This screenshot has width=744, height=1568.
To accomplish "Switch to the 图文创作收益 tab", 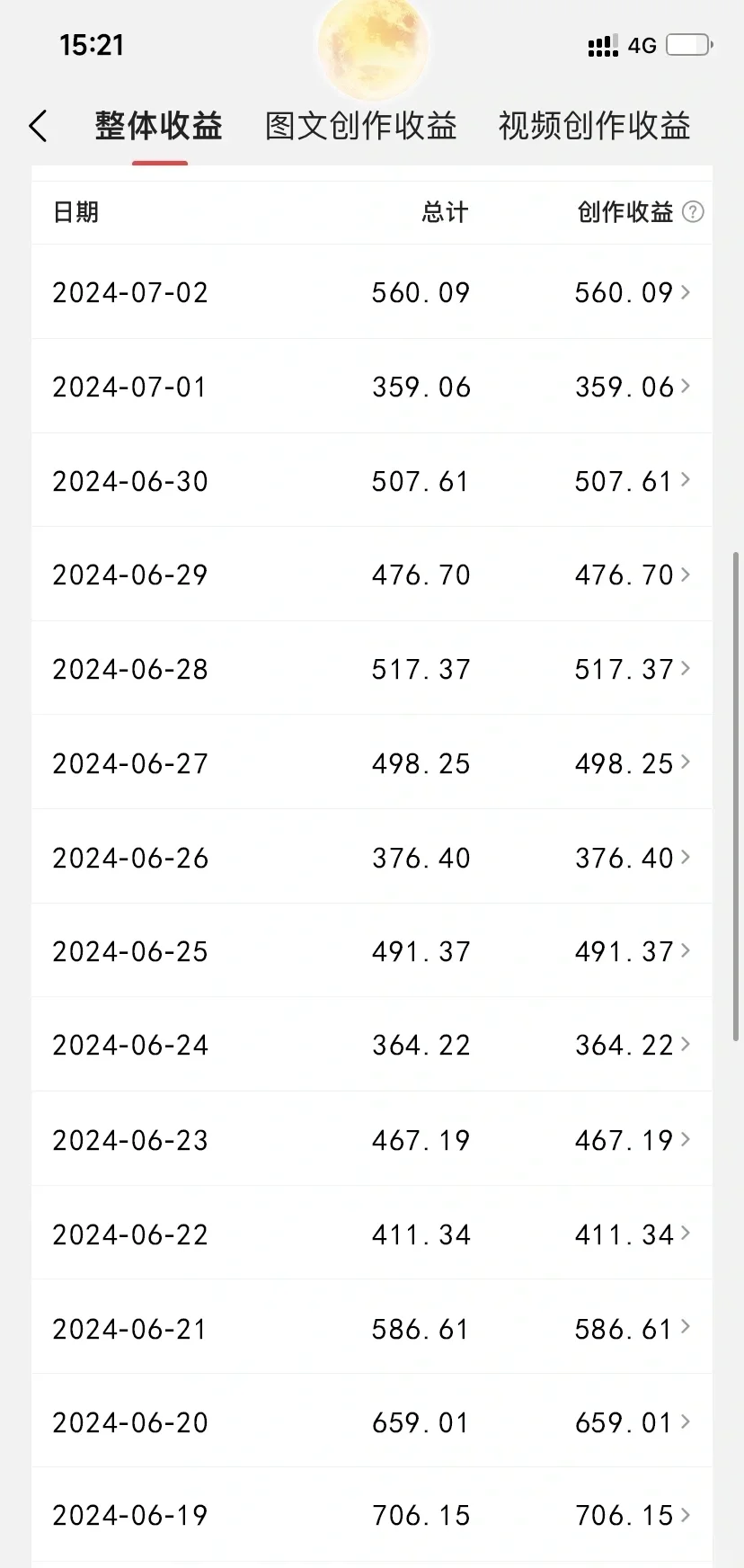I will (360, 127).
